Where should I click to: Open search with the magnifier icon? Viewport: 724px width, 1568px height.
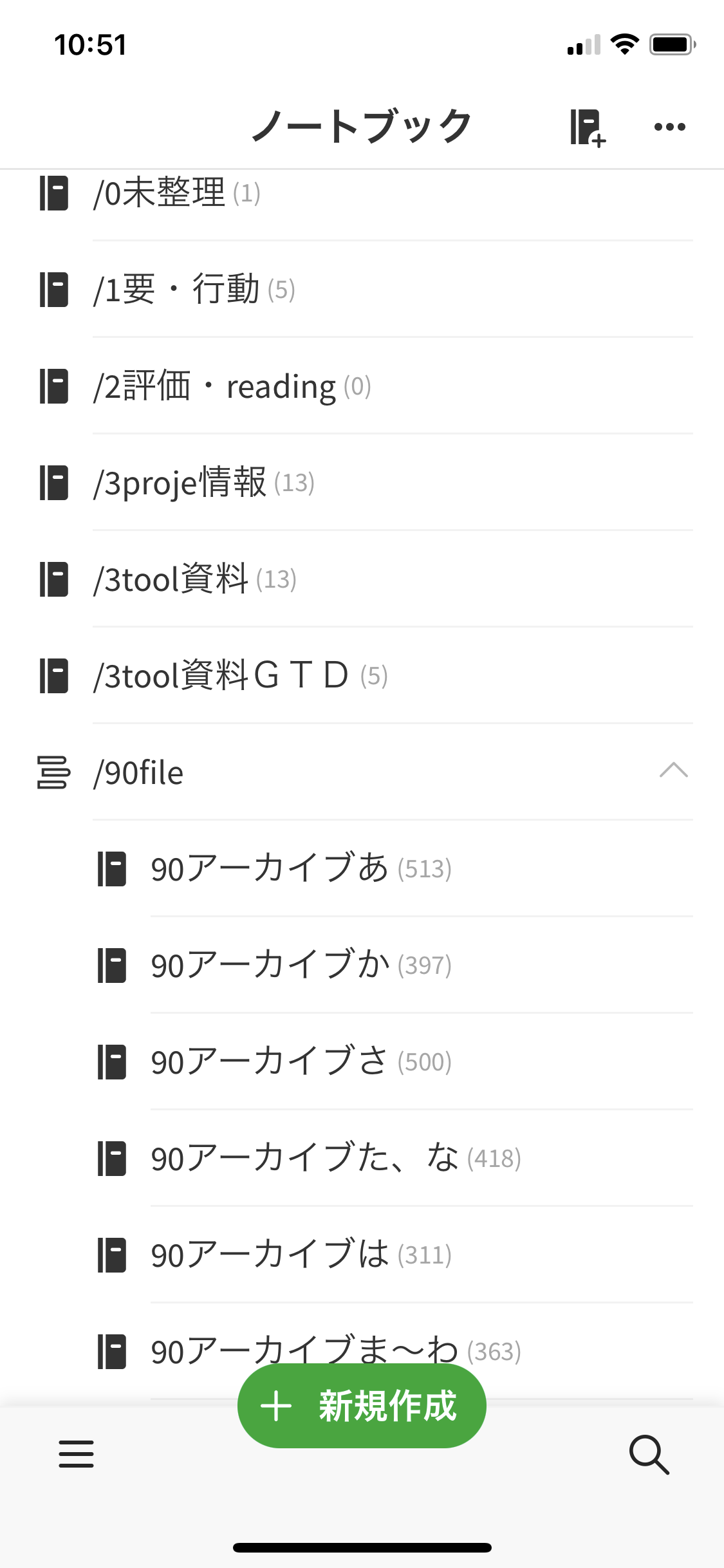pyautogui.click(x=649, y=1454)
